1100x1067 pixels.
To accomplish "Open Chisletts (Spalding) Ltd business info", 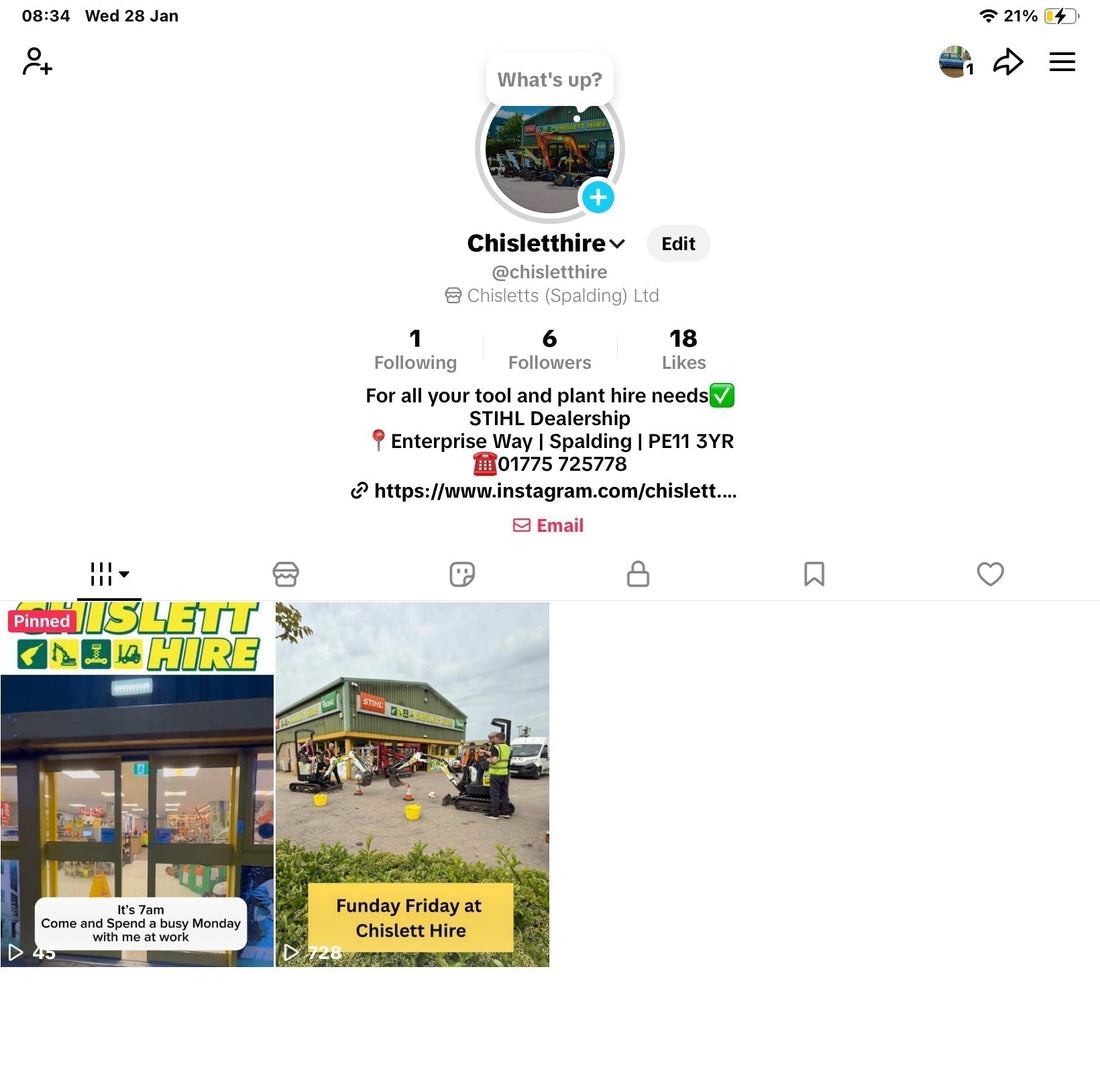I will [551, 296].
